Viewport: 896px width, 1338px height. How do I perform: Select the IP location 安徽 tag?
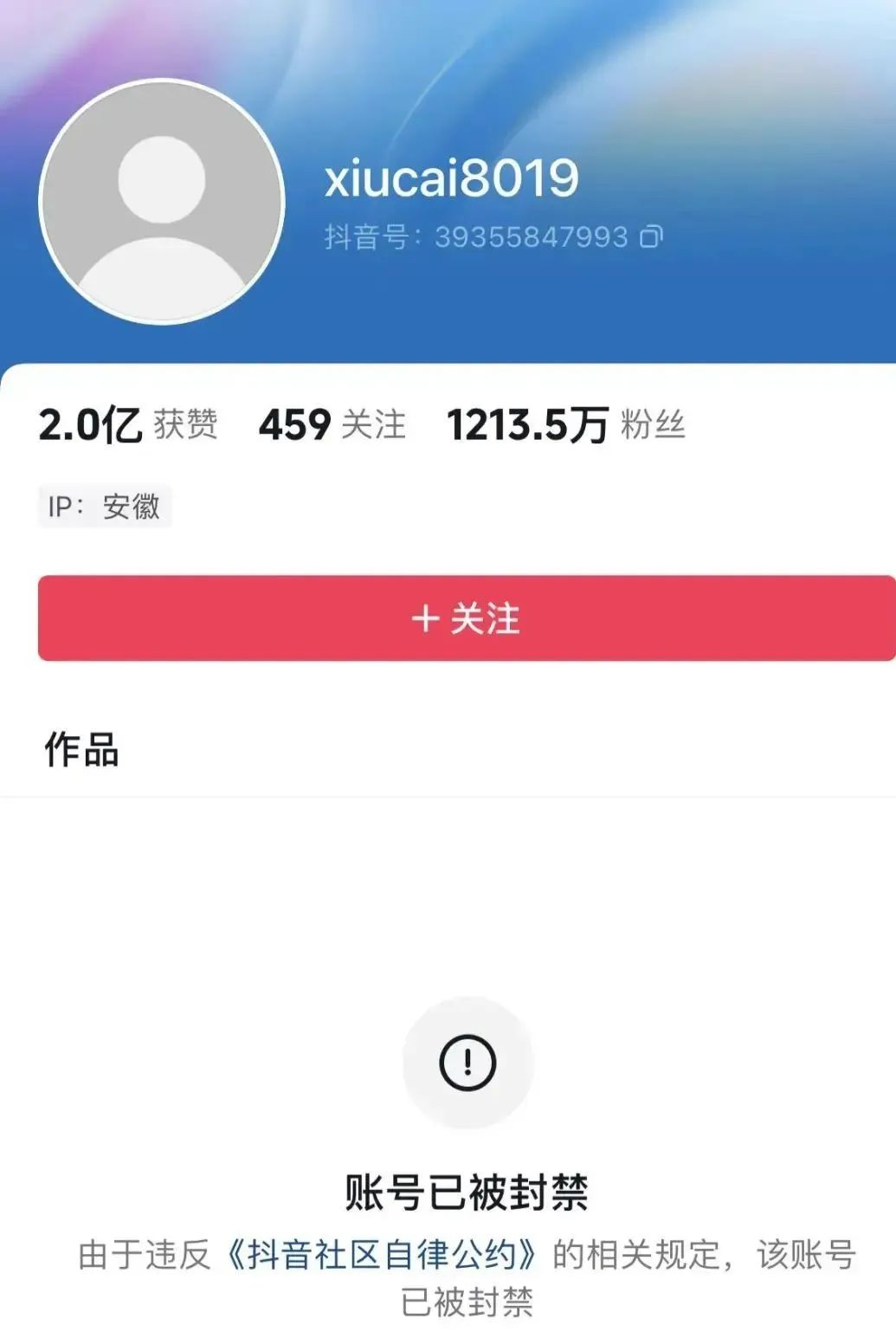[106, 505]
